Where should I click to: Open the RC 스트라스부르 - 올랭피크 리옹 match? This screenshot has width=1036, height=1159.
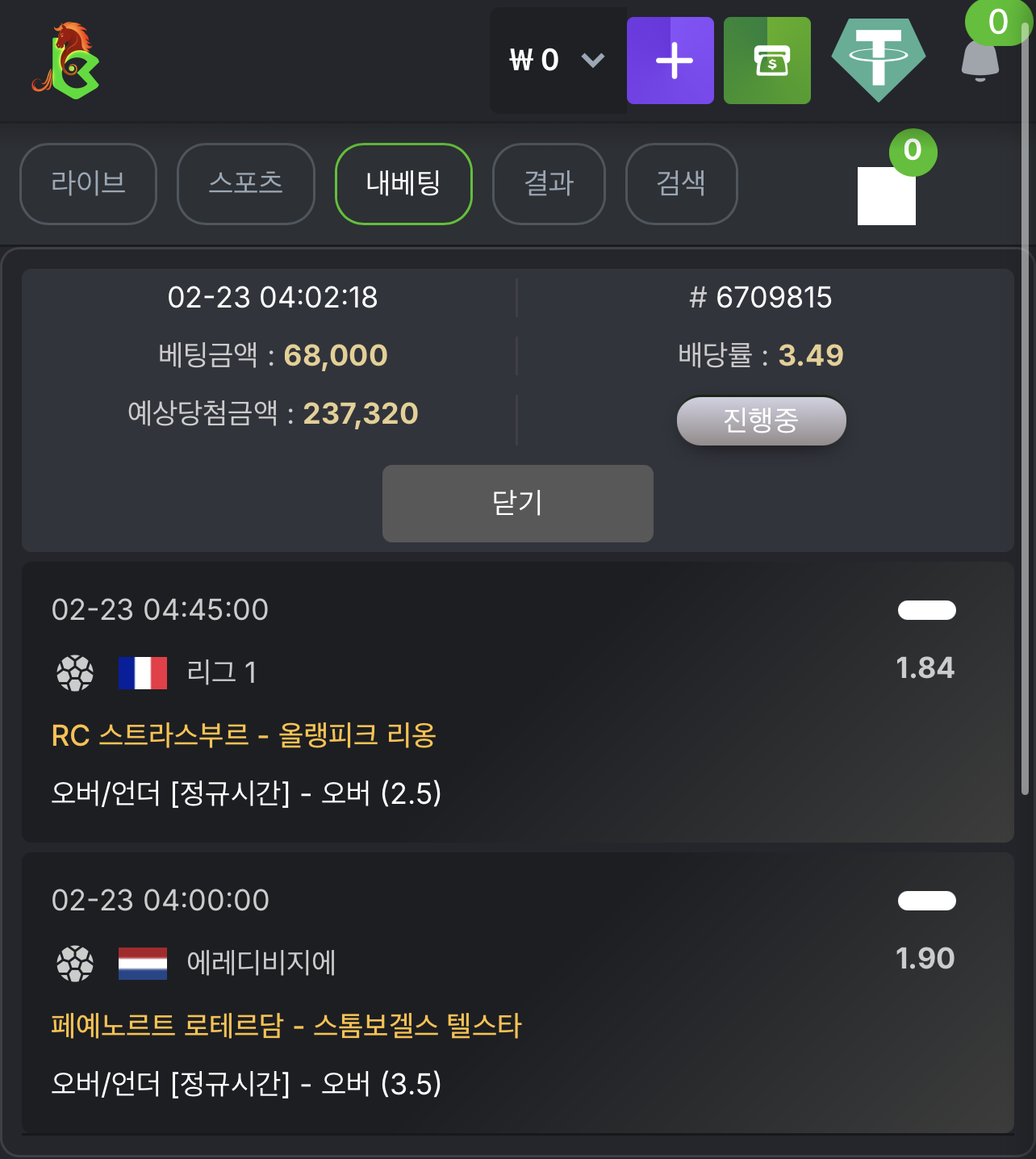[244, 735]
